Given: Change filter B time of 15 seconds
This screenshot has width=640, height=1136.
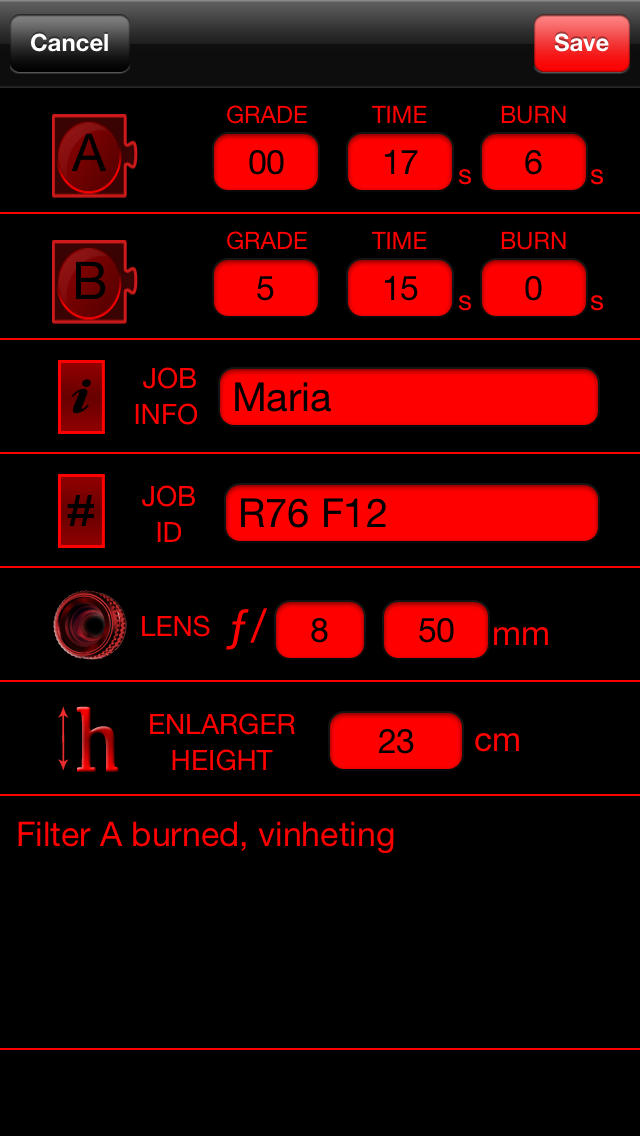Looking at the screenshot, I should coord(400,288).
